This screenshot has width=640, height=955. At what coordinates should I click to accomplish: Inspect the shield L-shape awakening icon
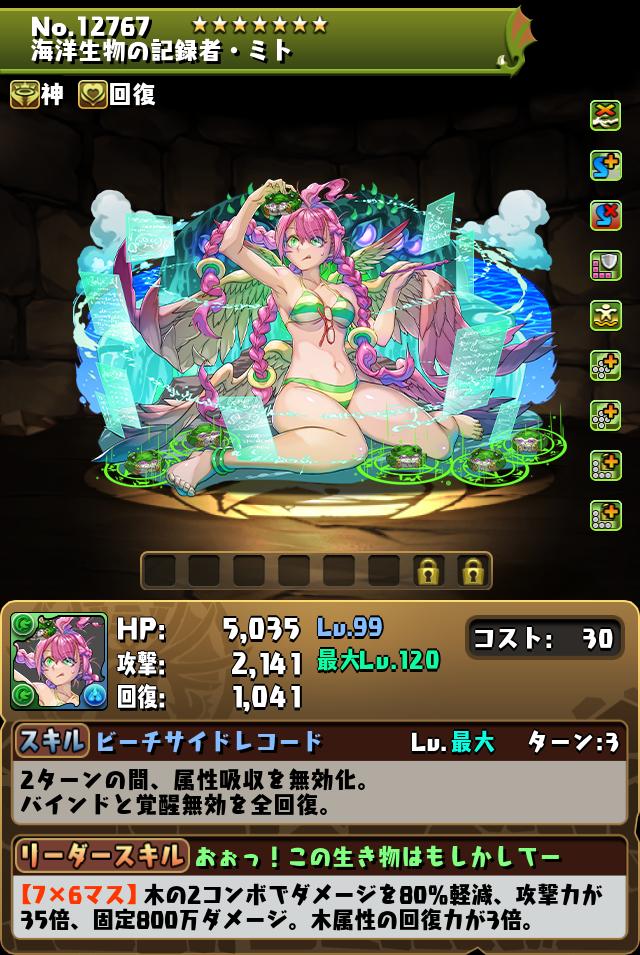pos(605,265)
